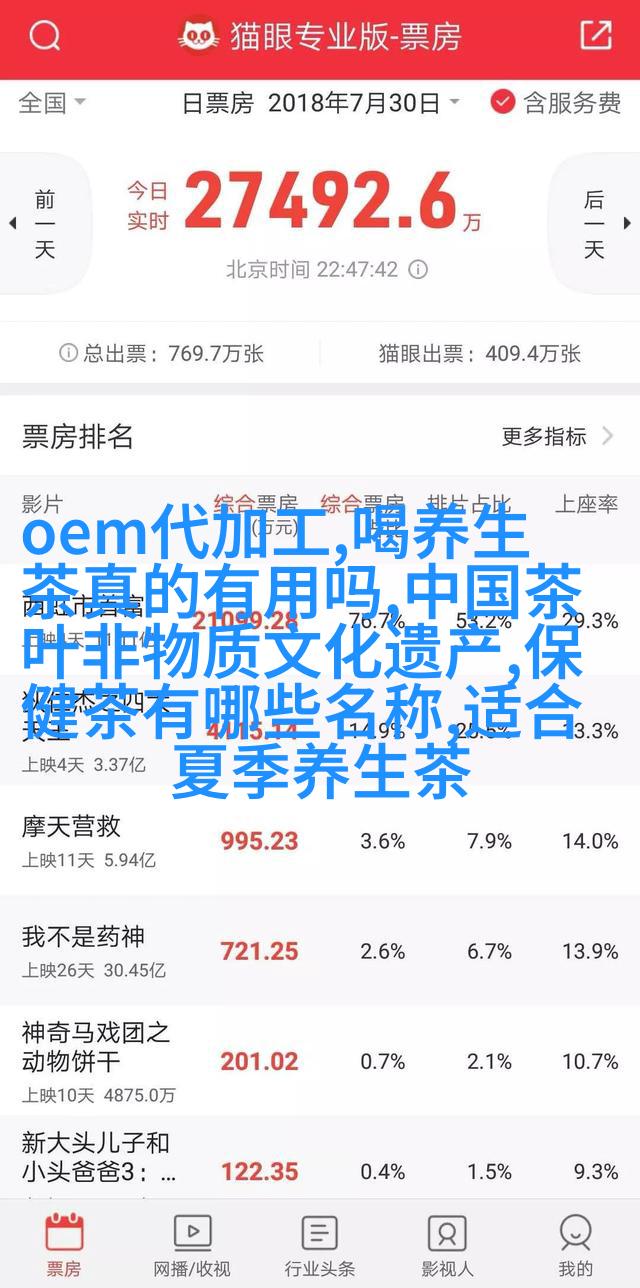Go to 后一天 box office
The height and width of the screenshot is (1288, 640).
click(x=594, y=224)
